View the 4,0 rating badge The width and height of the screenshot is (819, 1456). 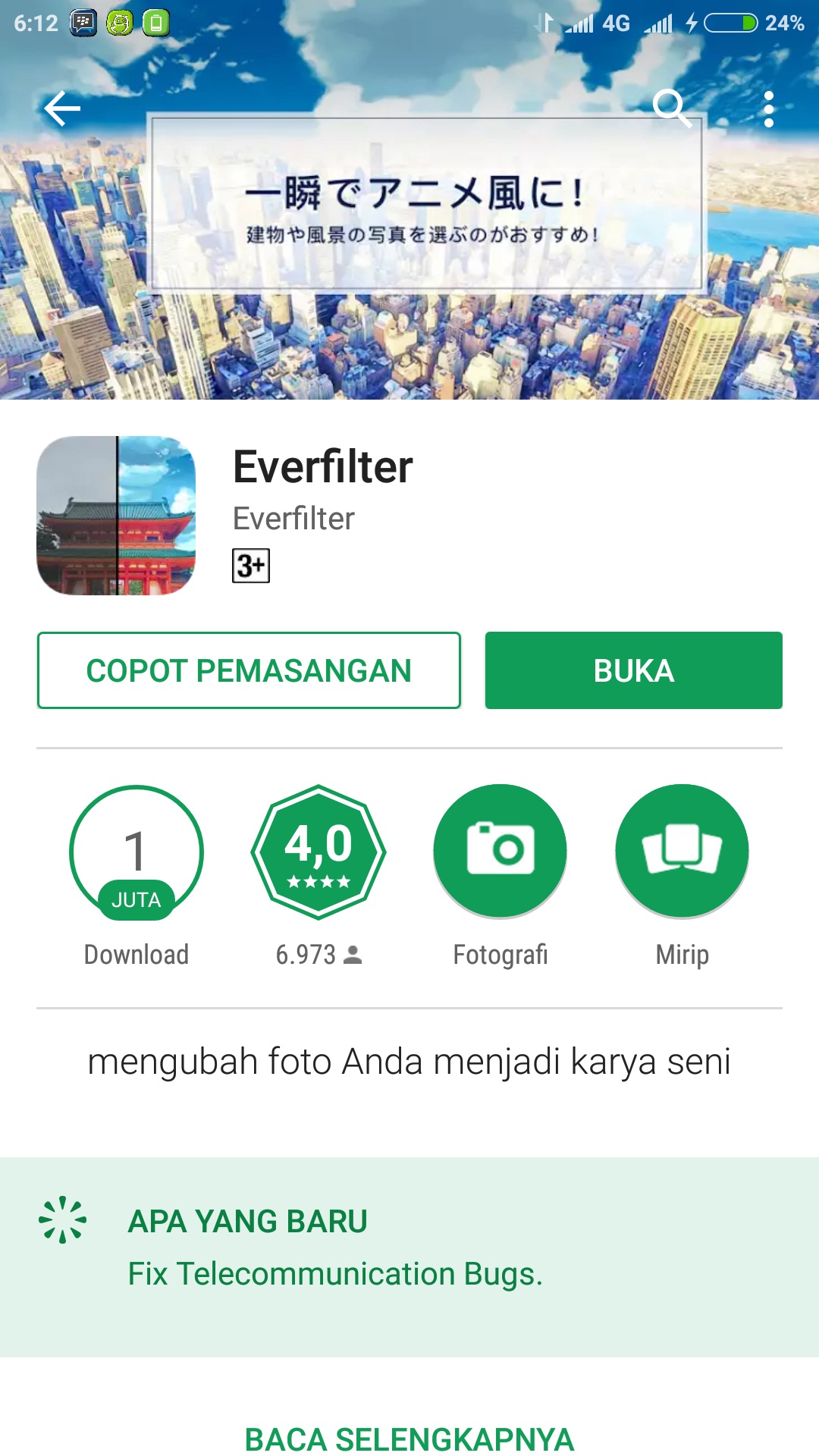[x=318, y=852]
